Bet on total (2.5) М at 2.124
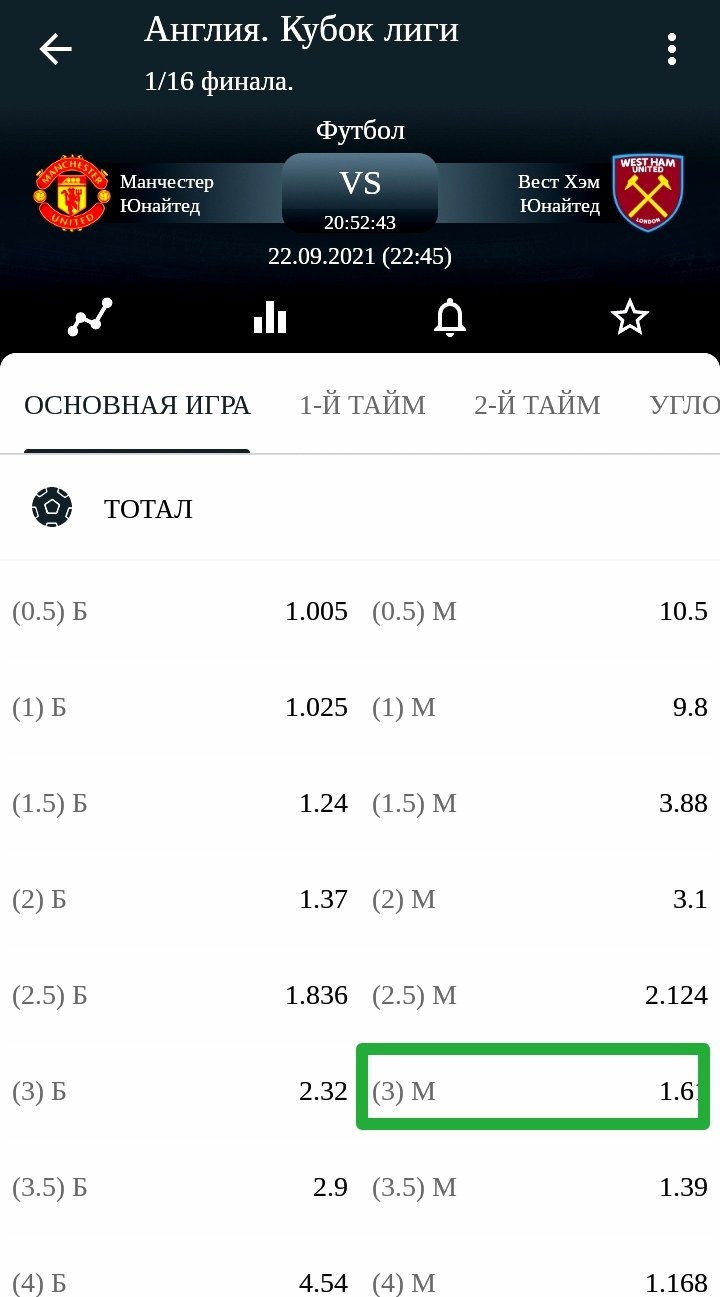720x1297 pixels. (x=540, y=996)
